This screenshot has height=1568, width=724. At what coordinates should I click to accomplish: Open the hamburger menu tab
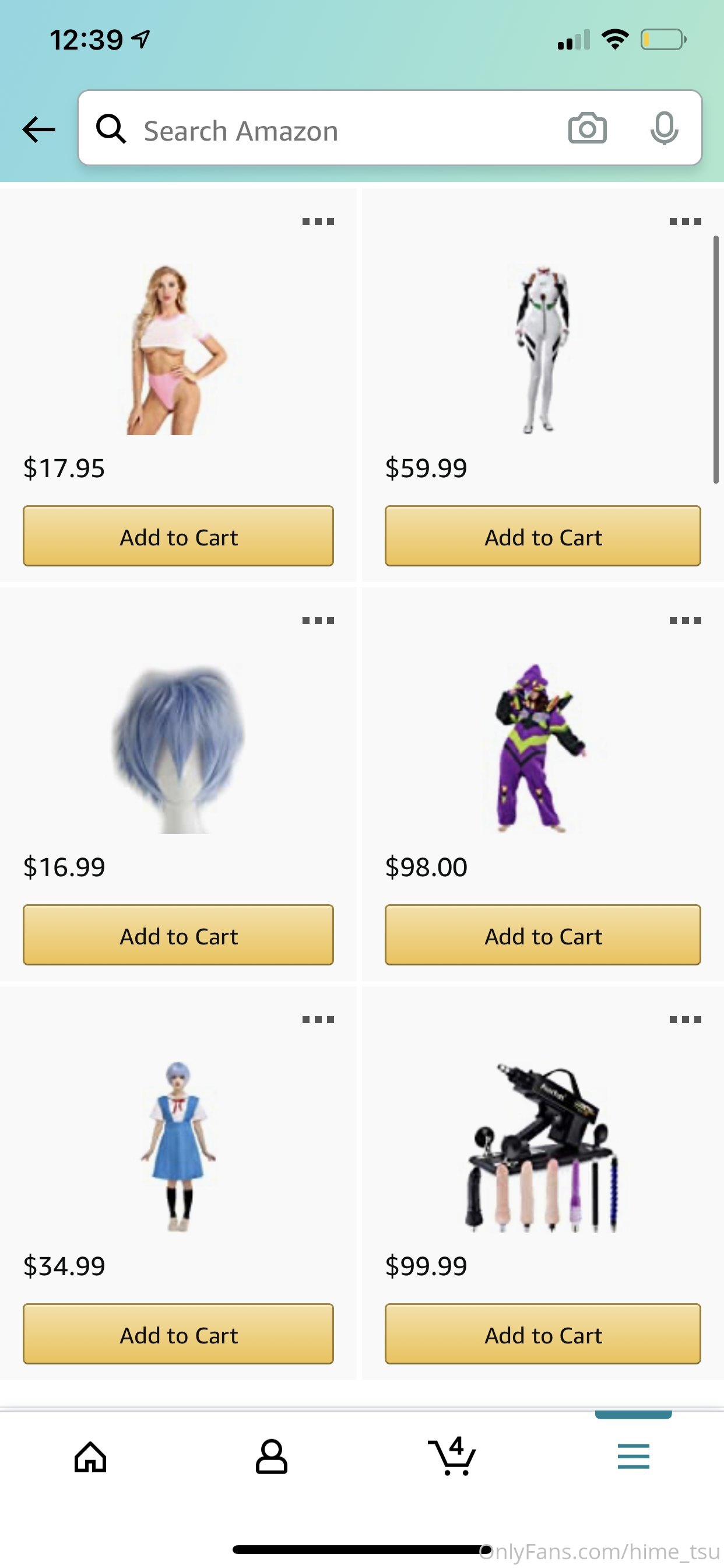coord(633,1457)
